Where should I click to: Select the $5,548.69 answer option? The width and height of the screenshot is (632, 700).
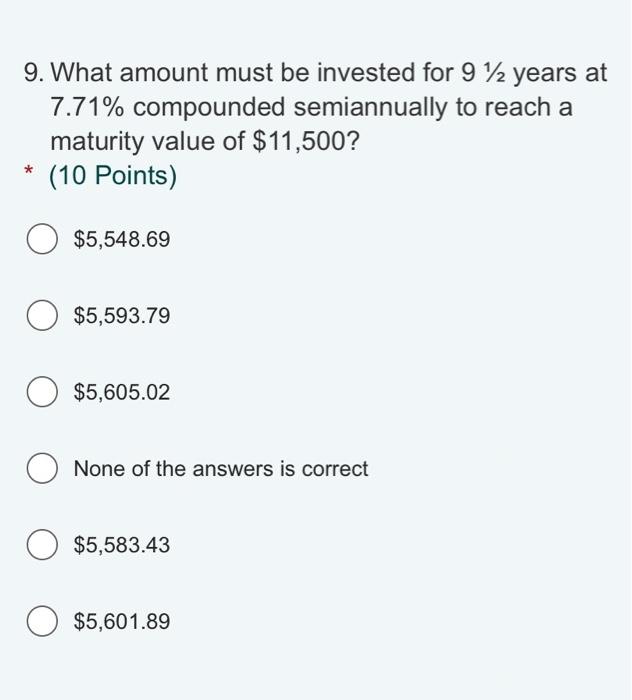[41, 240]
